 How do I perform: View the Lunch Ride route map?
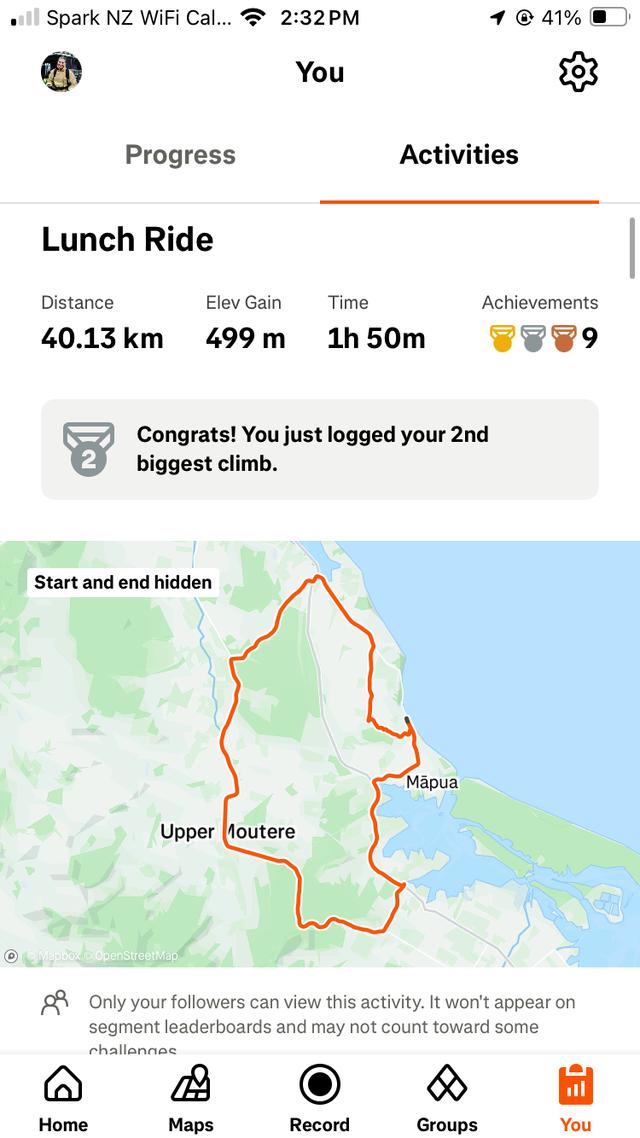point(320,753)
